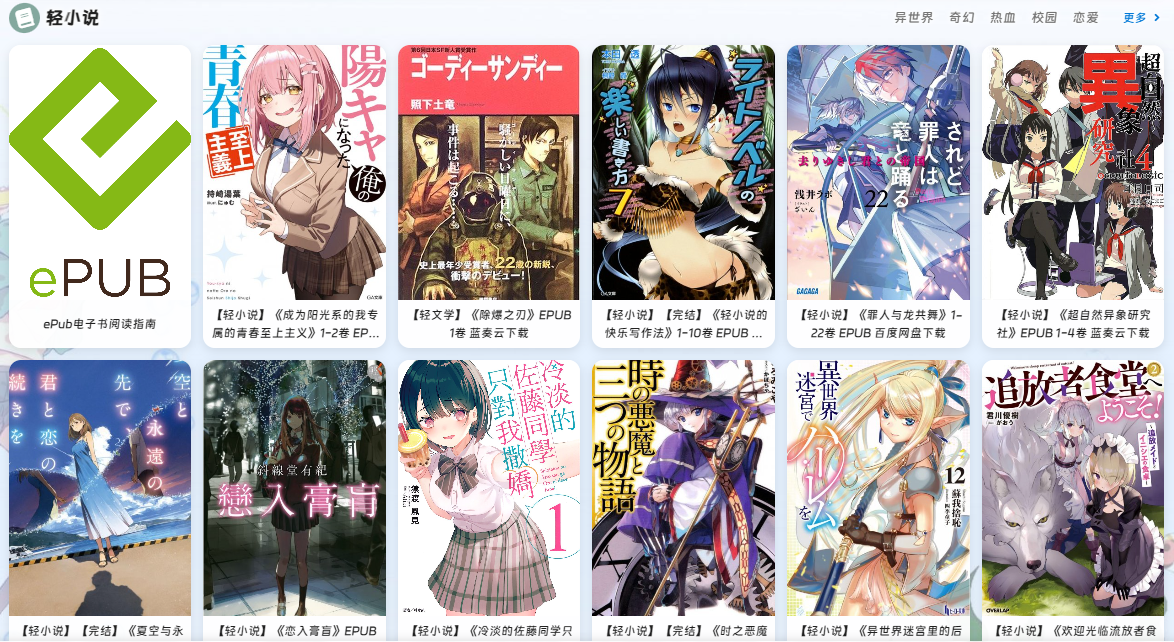View 《超自然异象研究社》 EPUB 1-4卷 card
Image resolution: width=1174 pixels, height=642 pixels.
(1072, 195)
